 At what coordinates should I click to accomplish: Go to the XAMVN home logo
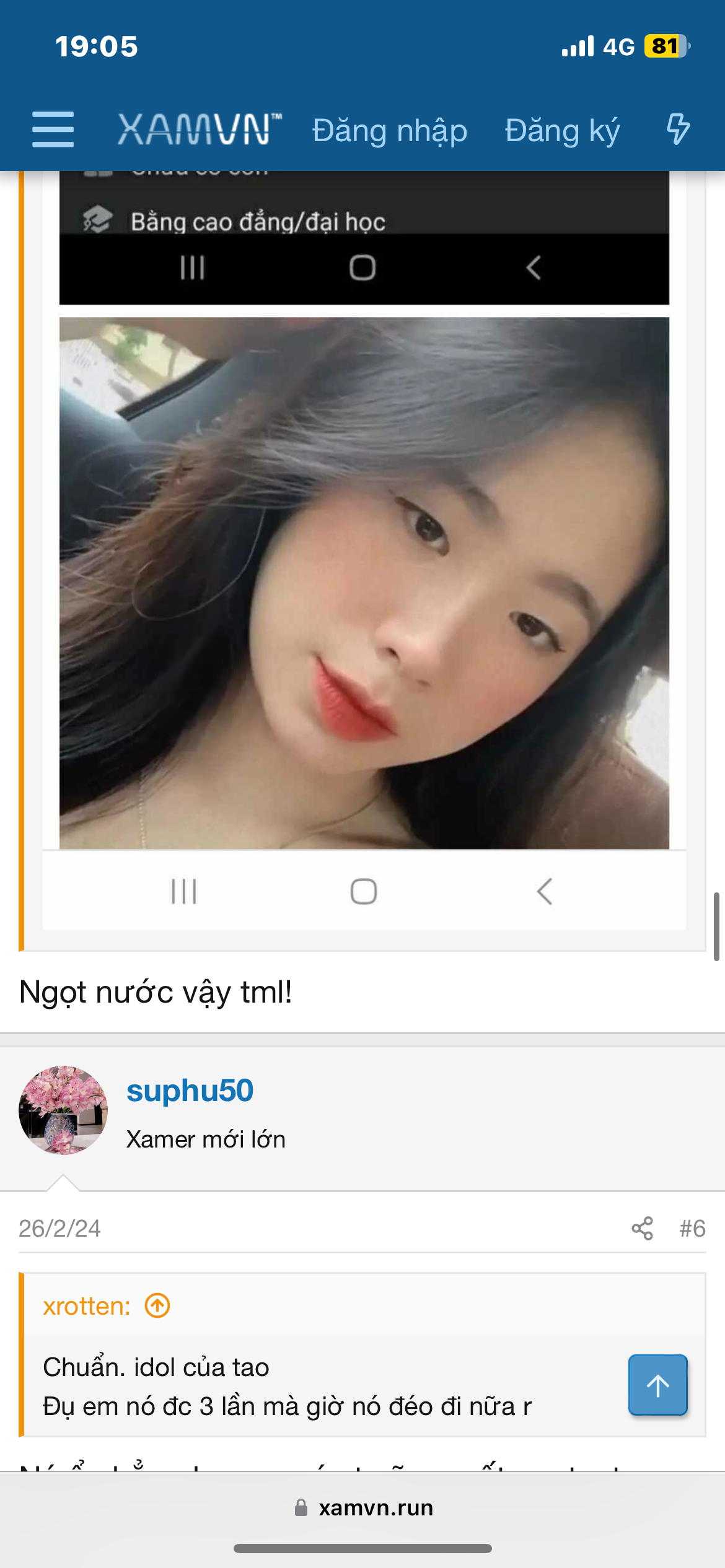pyautogui.click(x=200, y=130)
